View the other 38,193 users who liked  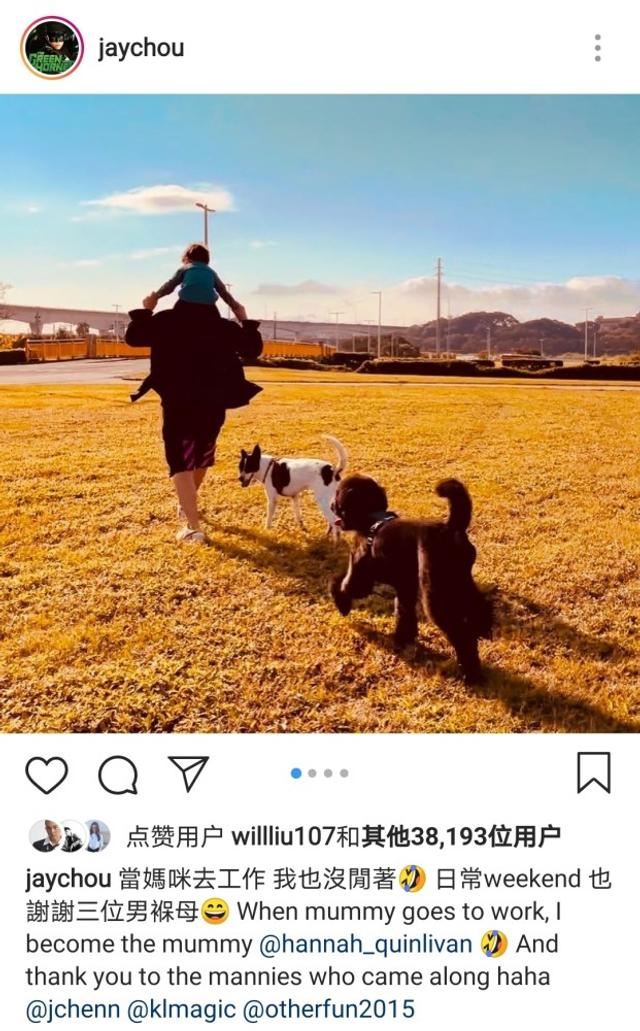pyautogui.click(x=460, y=836)
